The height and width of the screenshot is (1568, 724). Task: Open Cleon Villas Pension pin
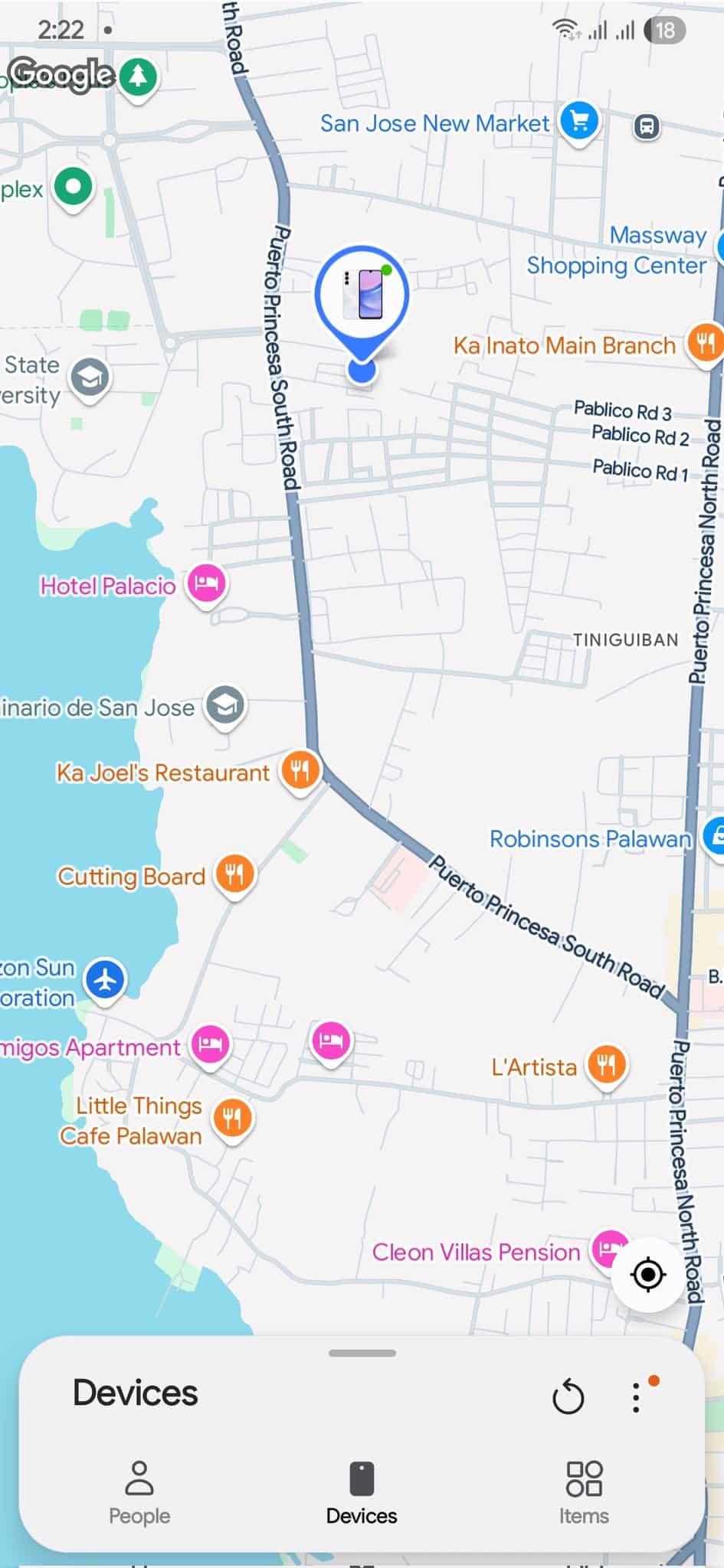coord(608,1249)
